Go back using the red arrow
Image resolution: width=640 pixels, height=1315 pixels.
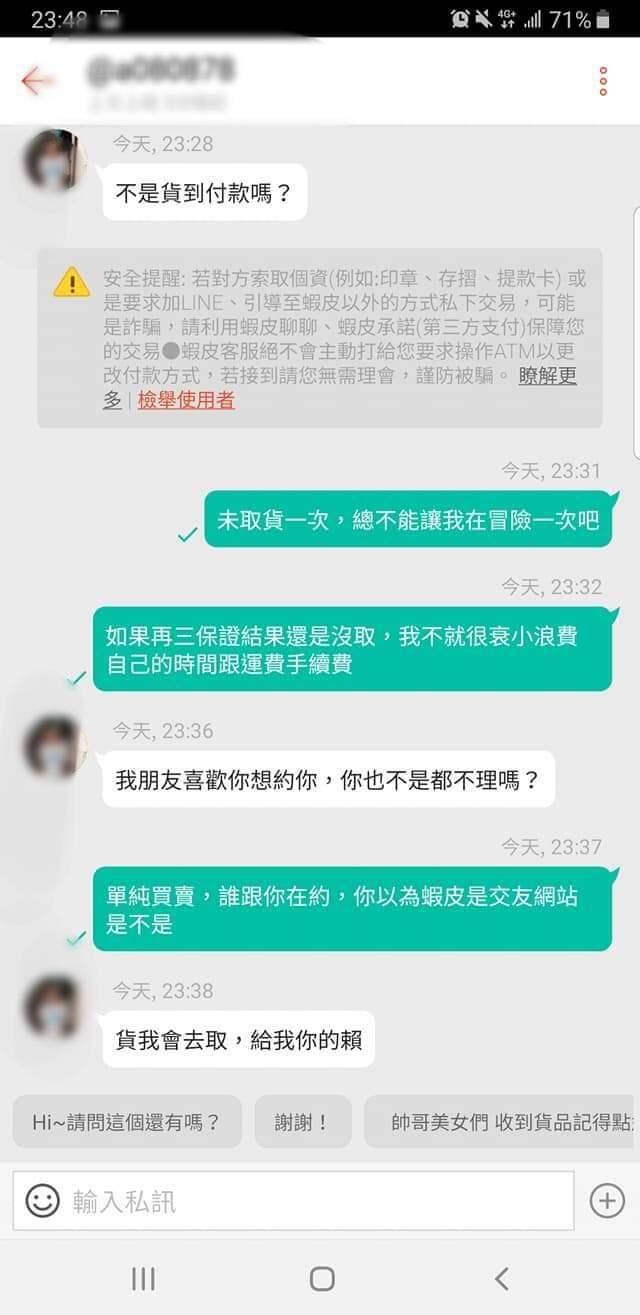37,81
